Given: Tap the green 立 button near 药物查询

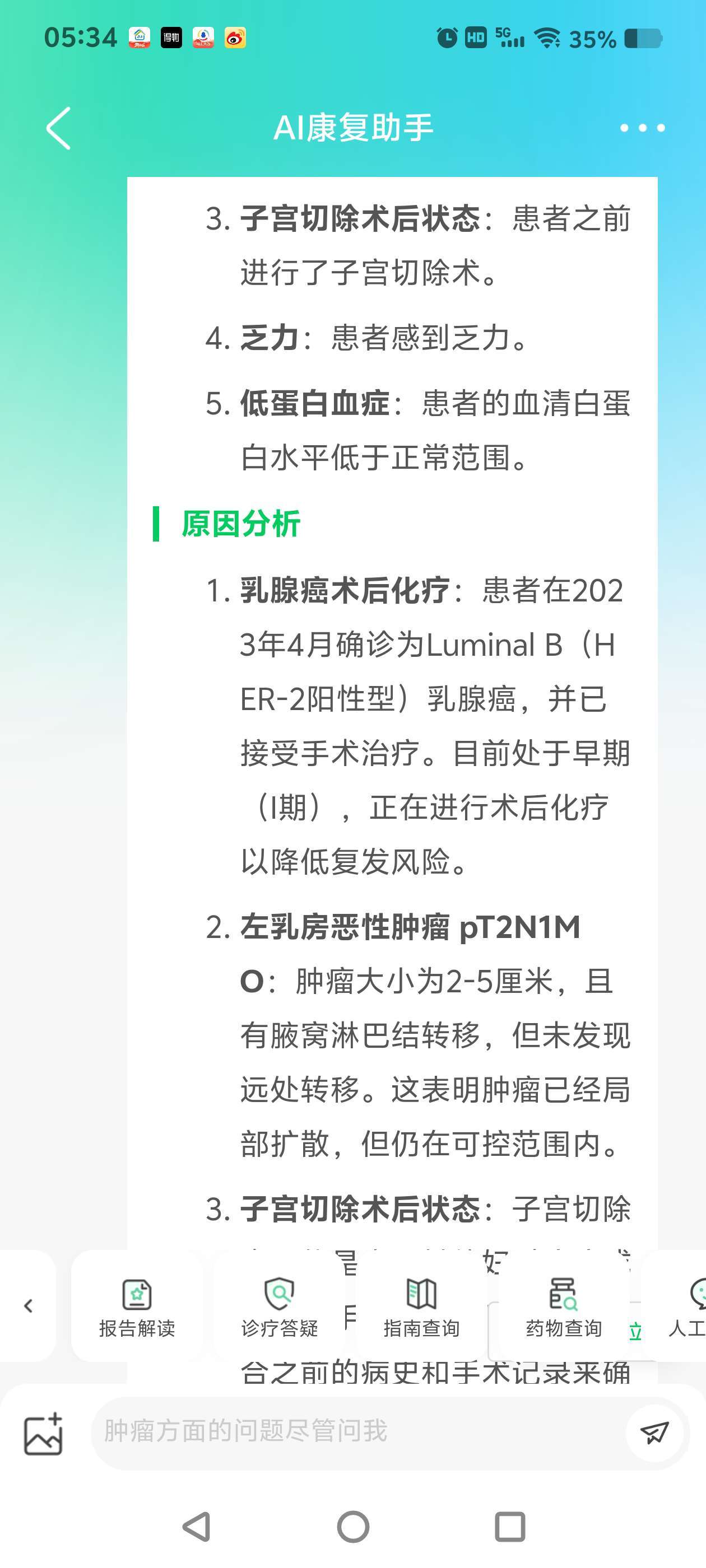Looking at the screenshot, I should [x=634, y=1331].
